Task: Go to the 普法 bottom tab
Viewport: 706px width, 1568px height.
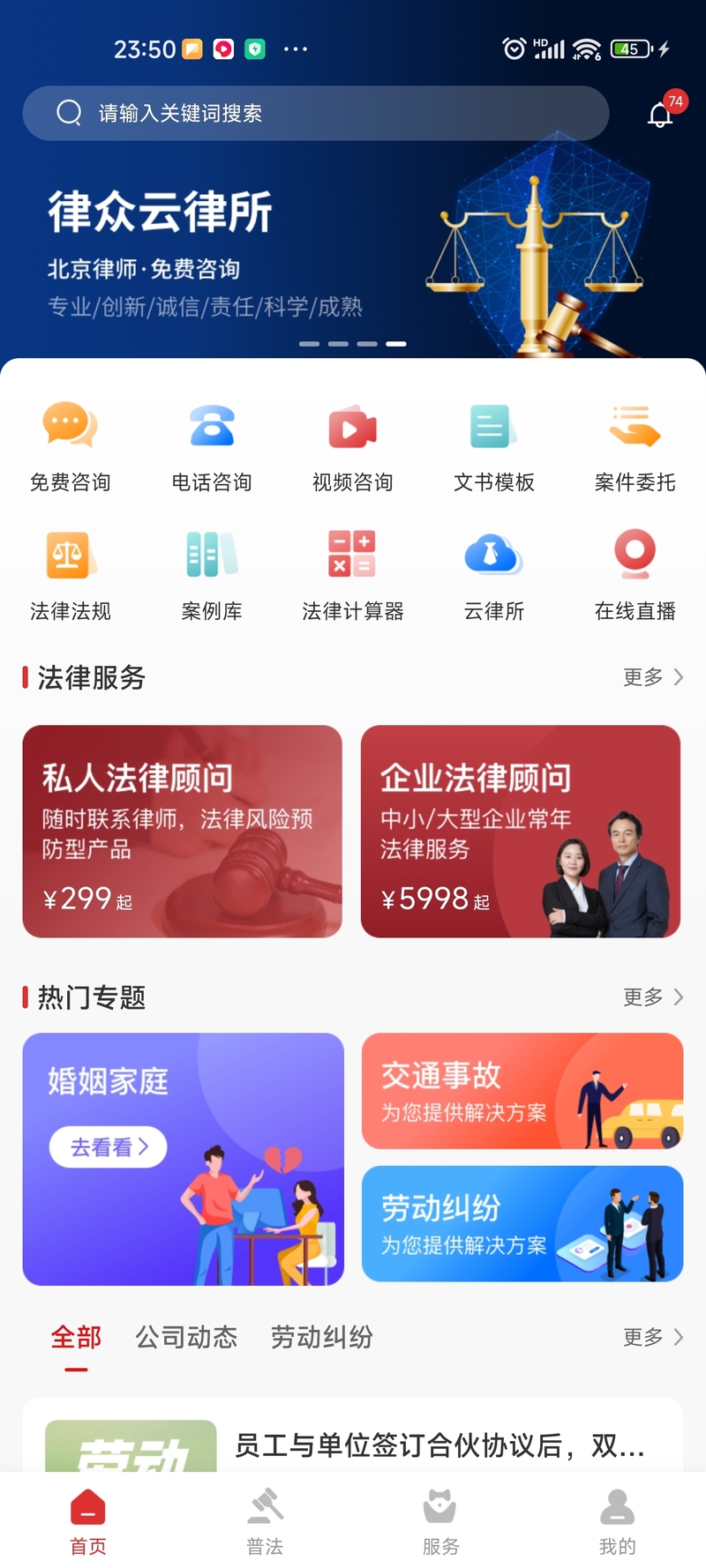Action: [265, 1519]
